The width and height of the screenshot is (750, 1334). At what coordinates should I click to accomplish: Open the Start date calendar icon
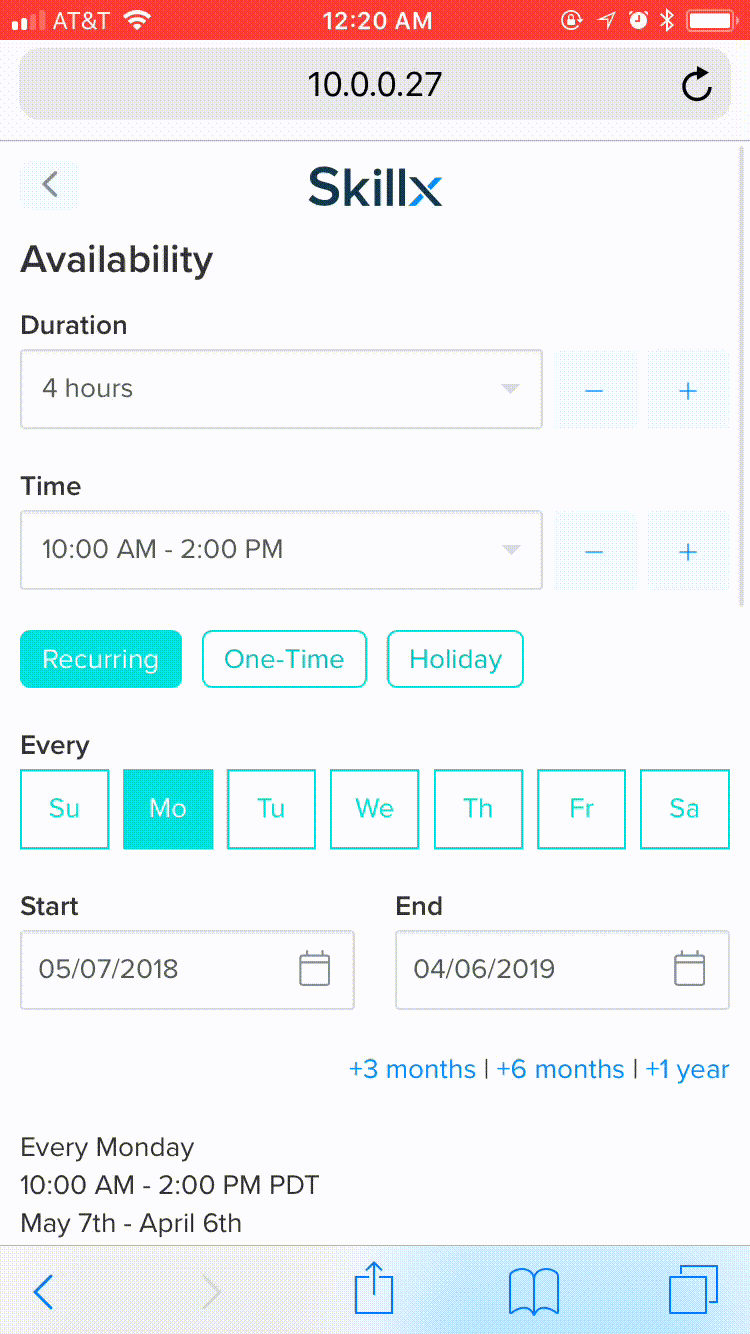[315, 968]
